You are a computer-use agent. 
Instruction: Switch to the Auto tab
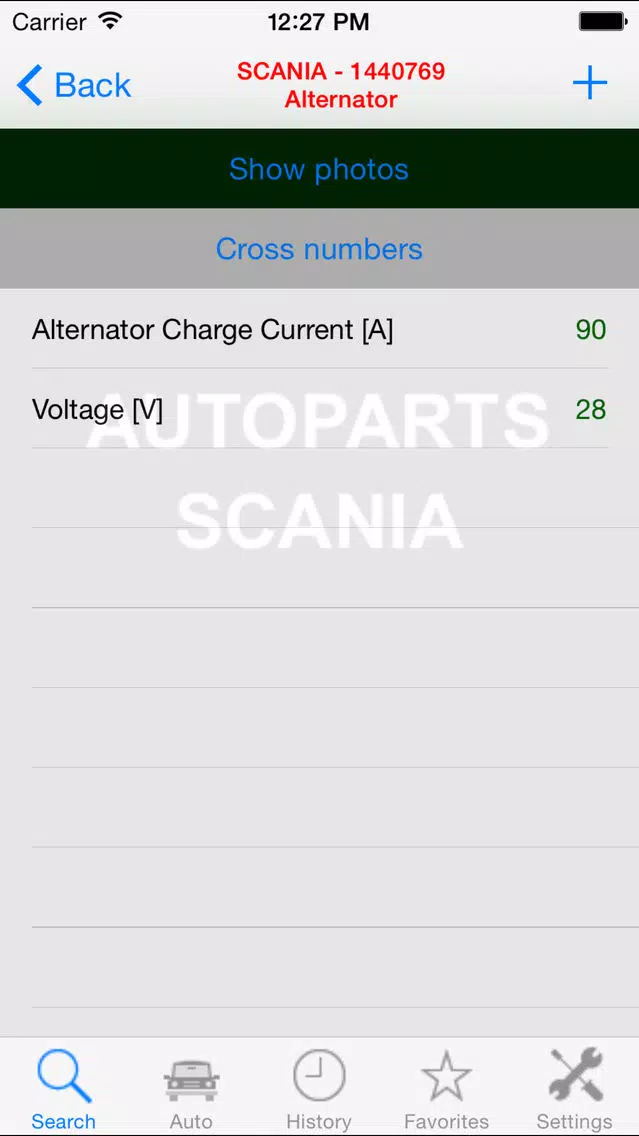click(191, 1088)
